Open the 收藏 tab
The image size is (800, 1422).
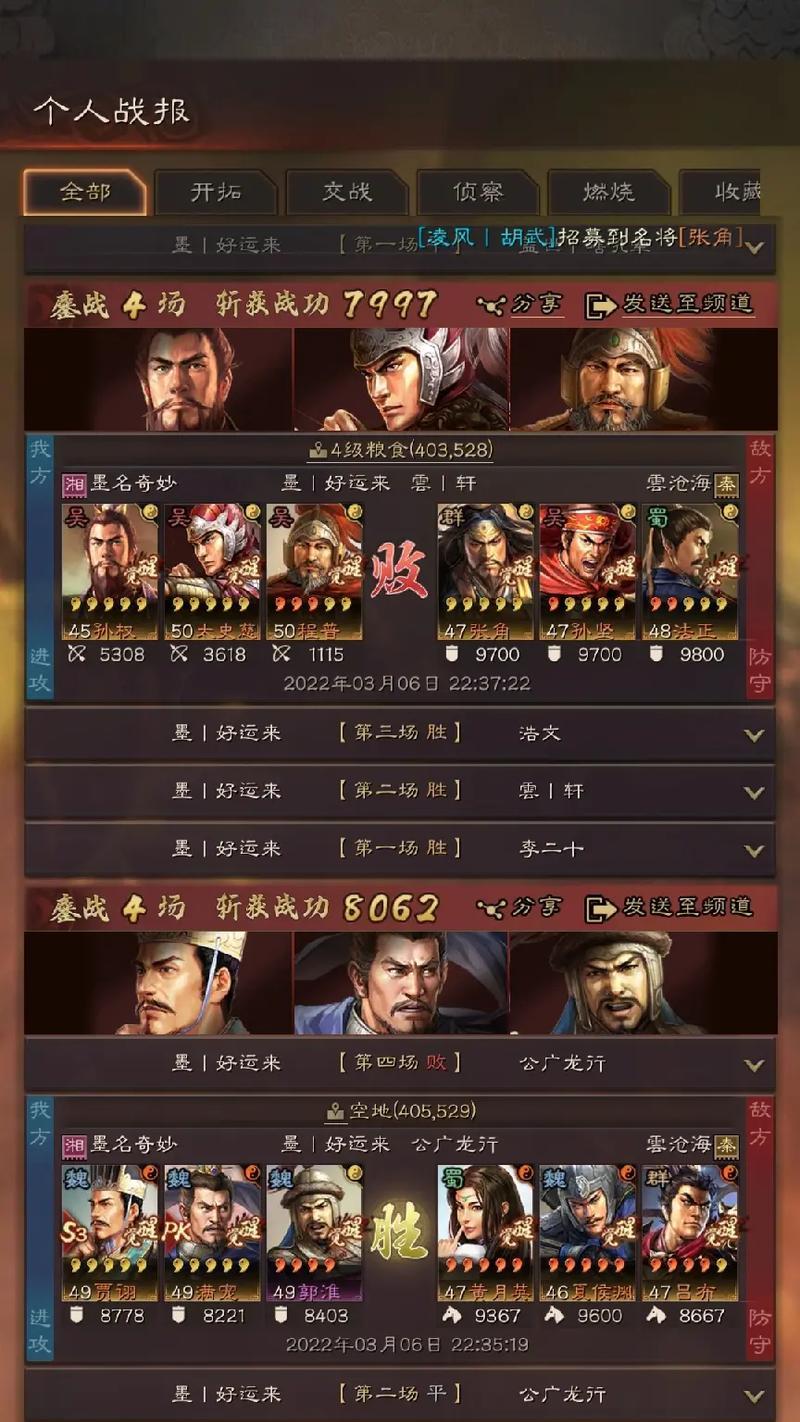click(728, 191)
